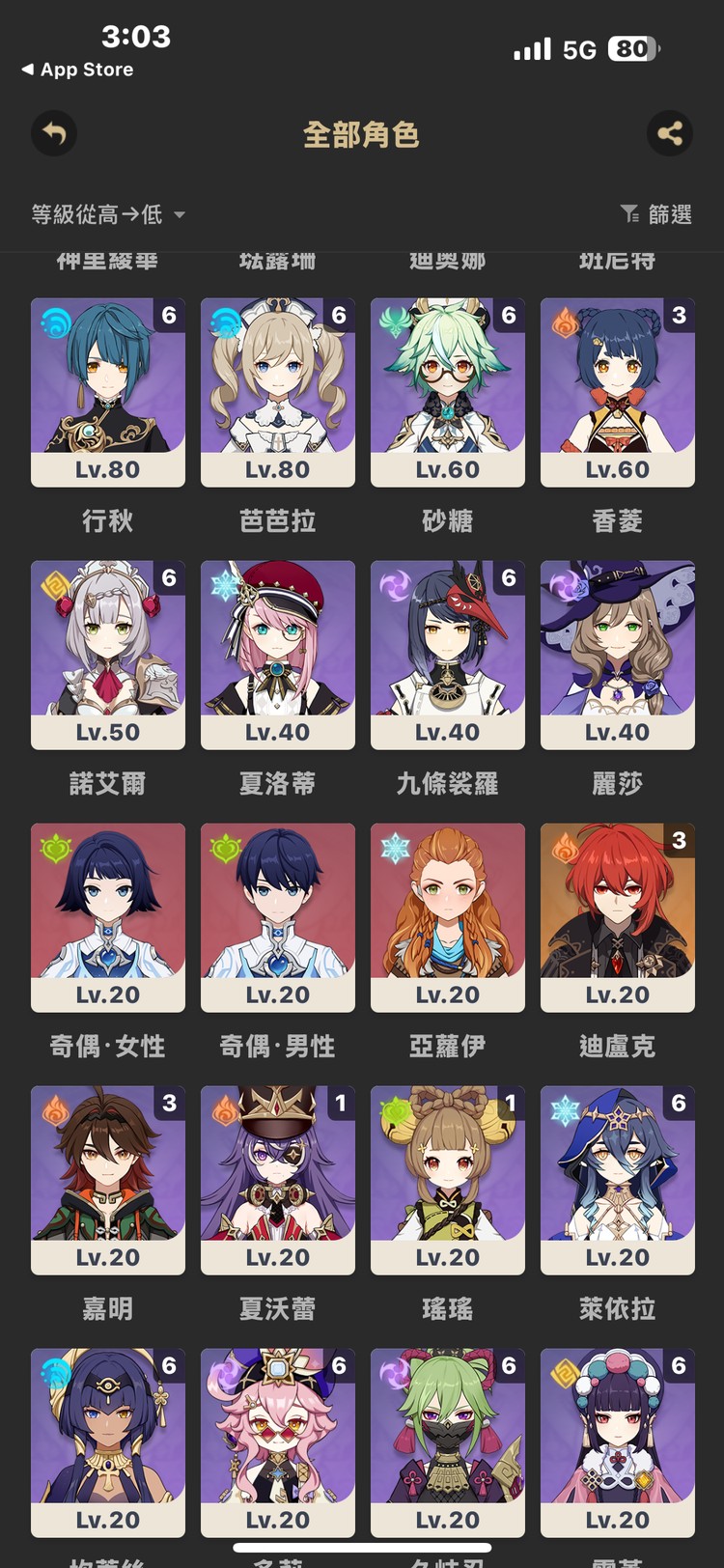Click the filter funnel icon beside 篩選
Viewport: 724px width, 1568px height.
tap(632, 214)
